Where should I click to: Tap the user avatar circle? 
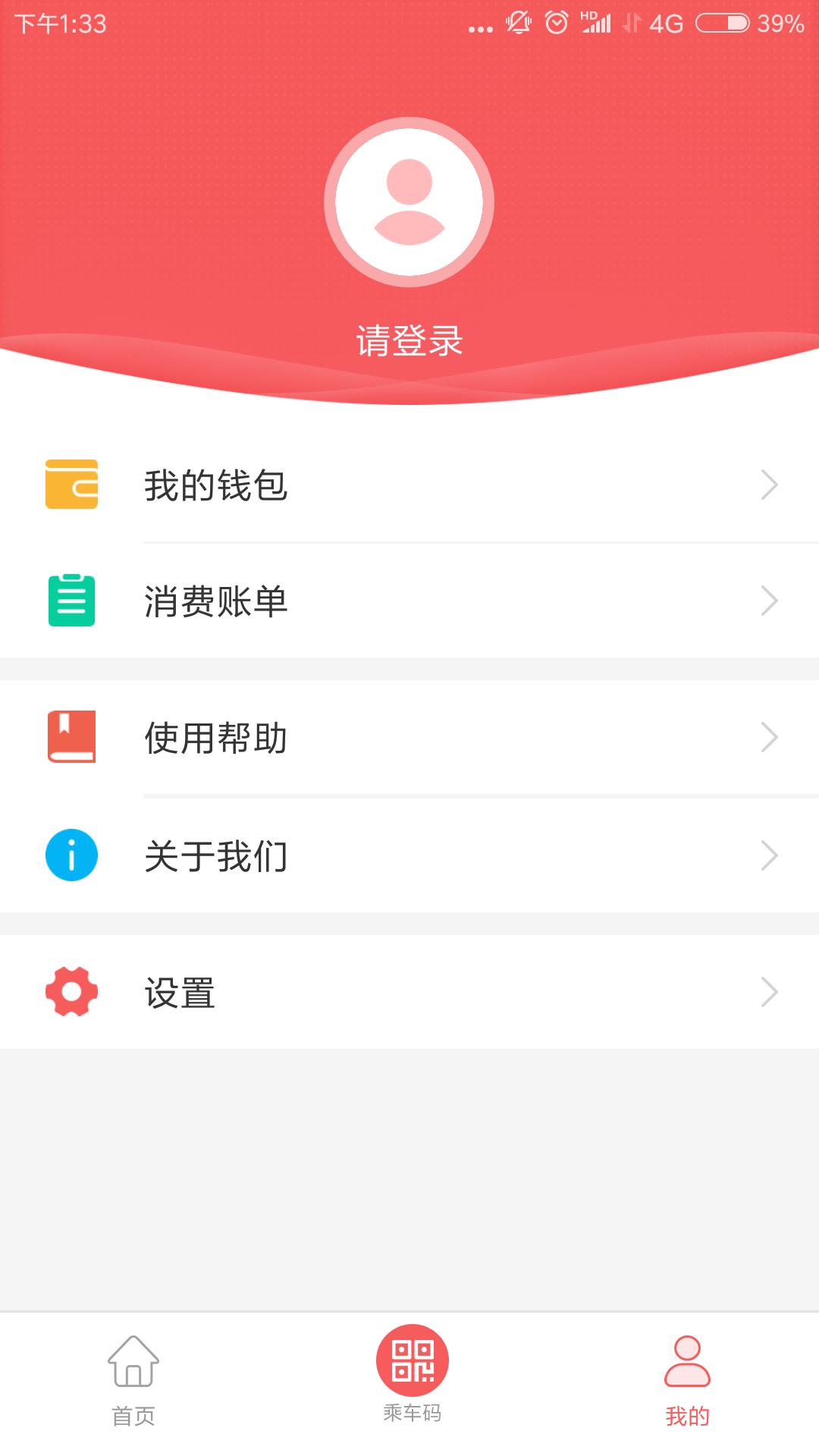(x=409, y=201)
